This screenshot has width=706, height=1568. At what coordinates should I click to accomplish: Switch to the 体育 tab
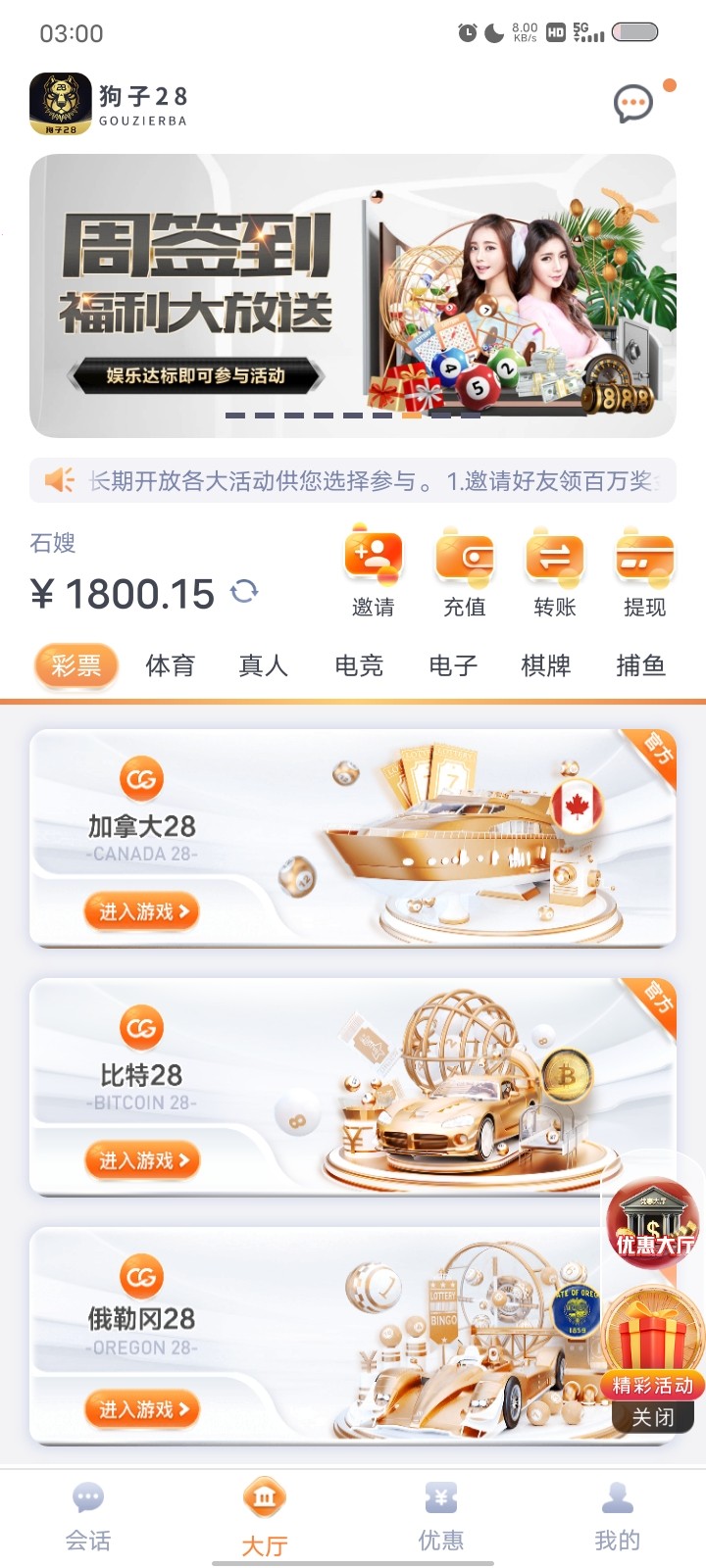click(x=170, y=665)
